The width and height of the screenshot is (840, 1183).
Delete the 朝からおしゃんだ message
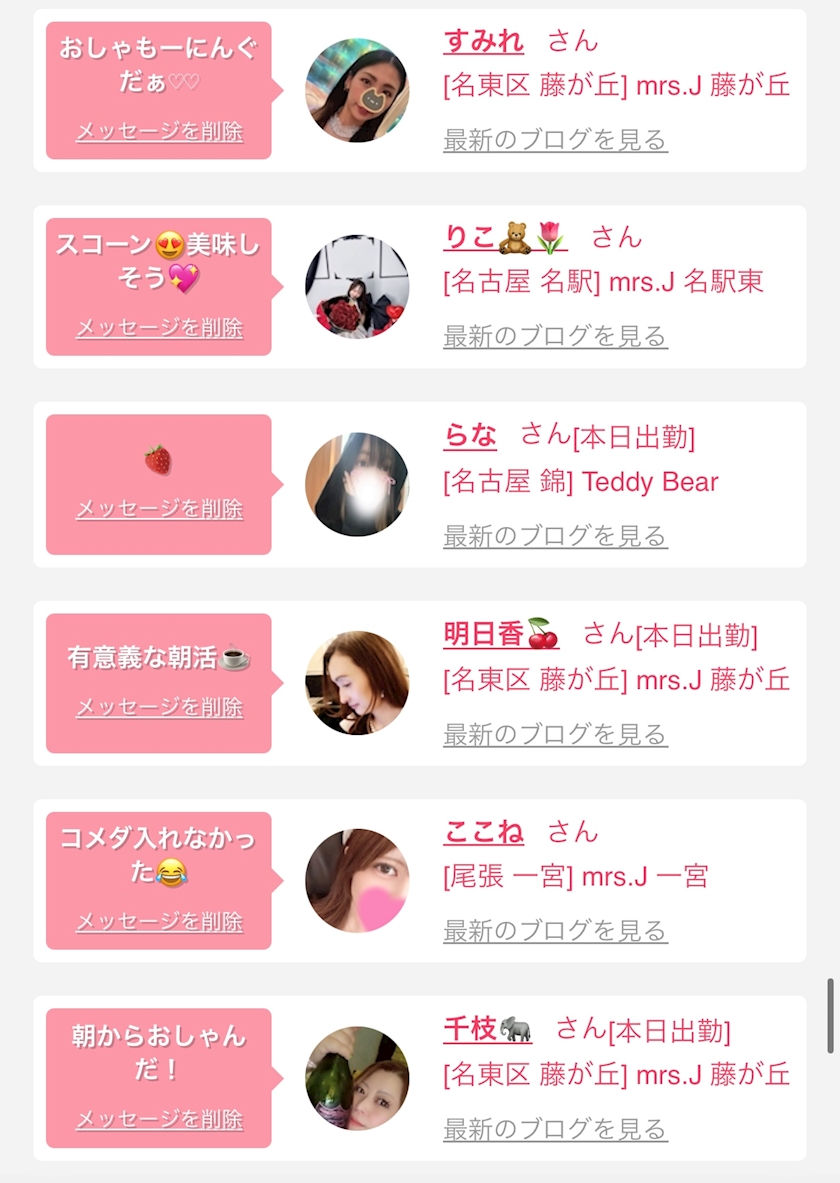coord(159,1119)
